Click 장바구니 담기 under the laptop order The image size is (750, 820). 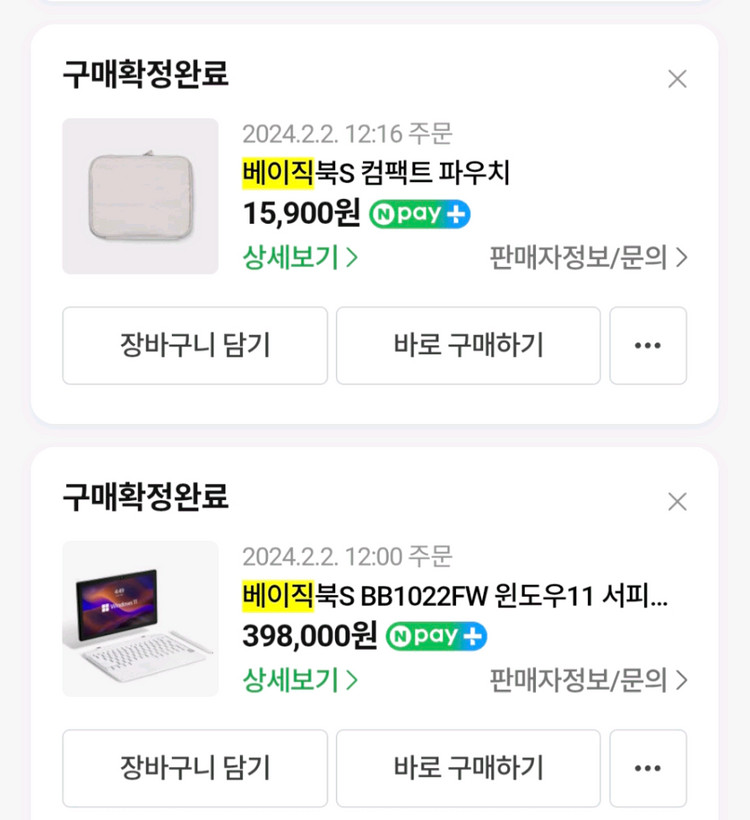pyautogui.click(x=194, y=768)
